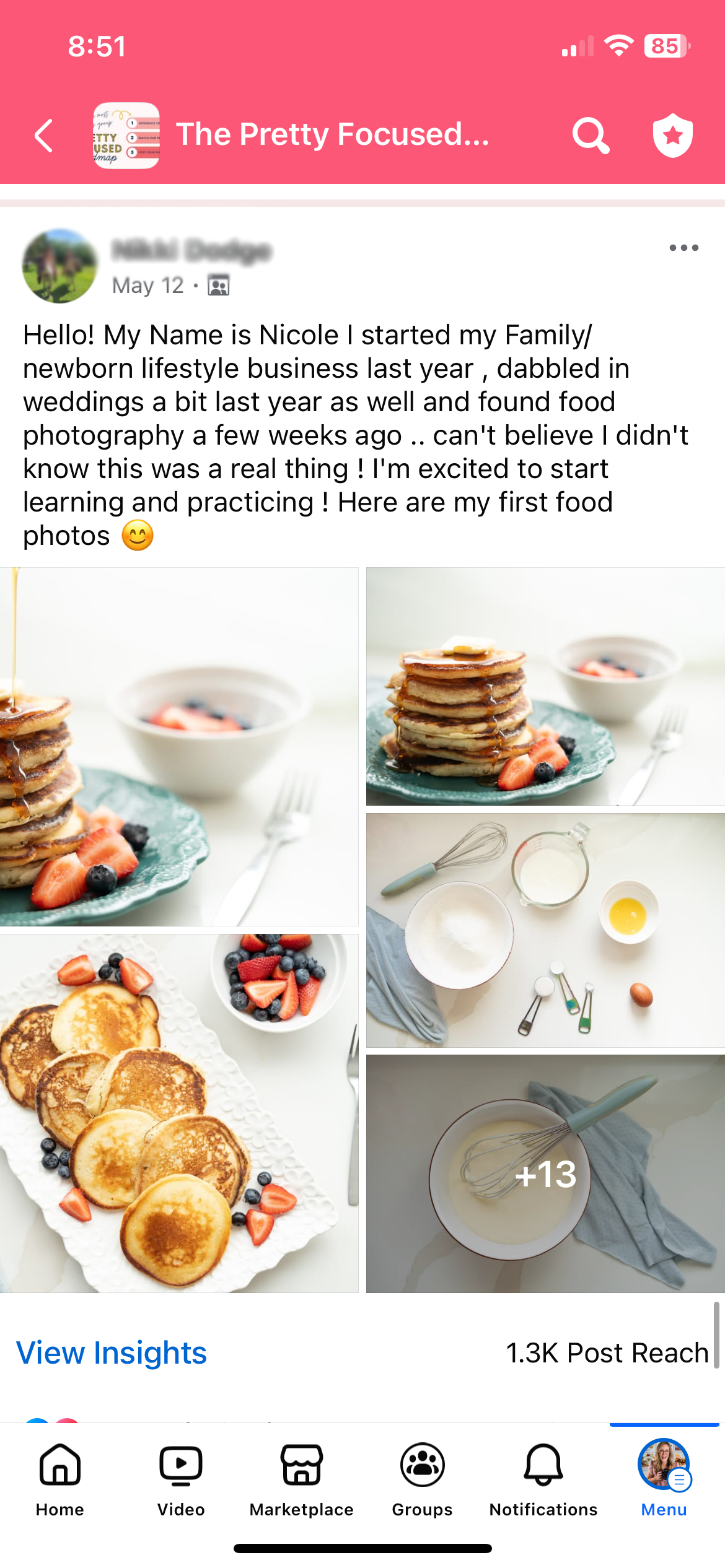
Task: Open View Insights for this post
Action: click(x=112, y=1352)
